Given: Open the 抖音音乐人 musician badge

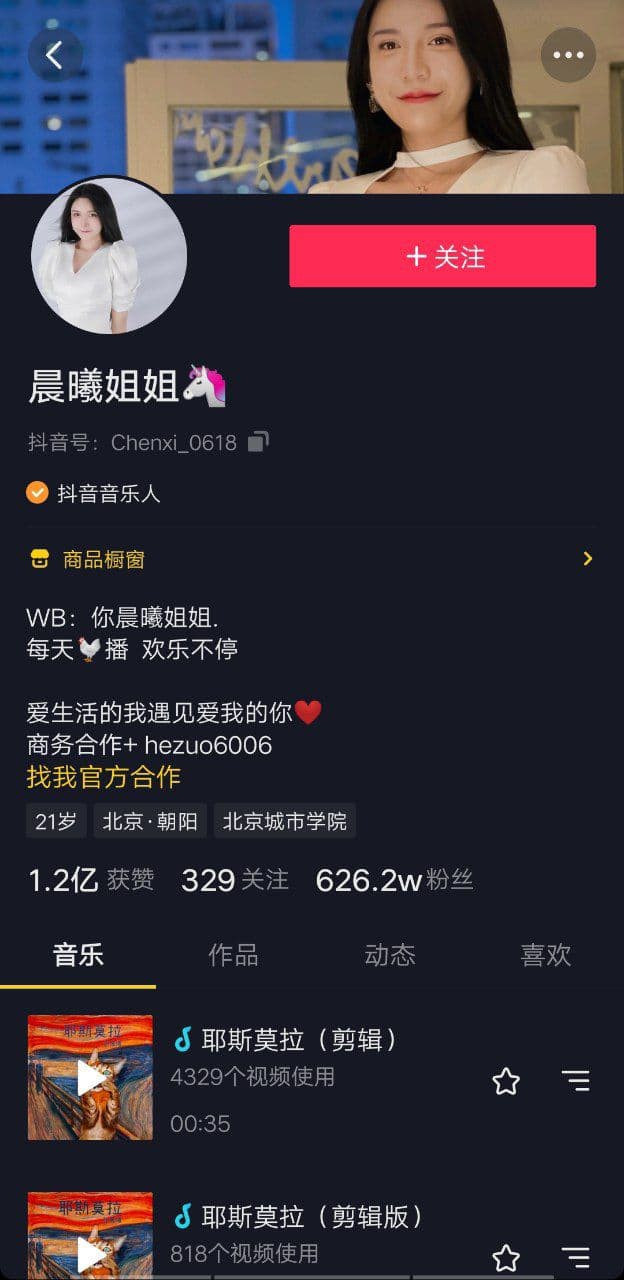Looking at the screenshot, I should click(x=94, y=493).
